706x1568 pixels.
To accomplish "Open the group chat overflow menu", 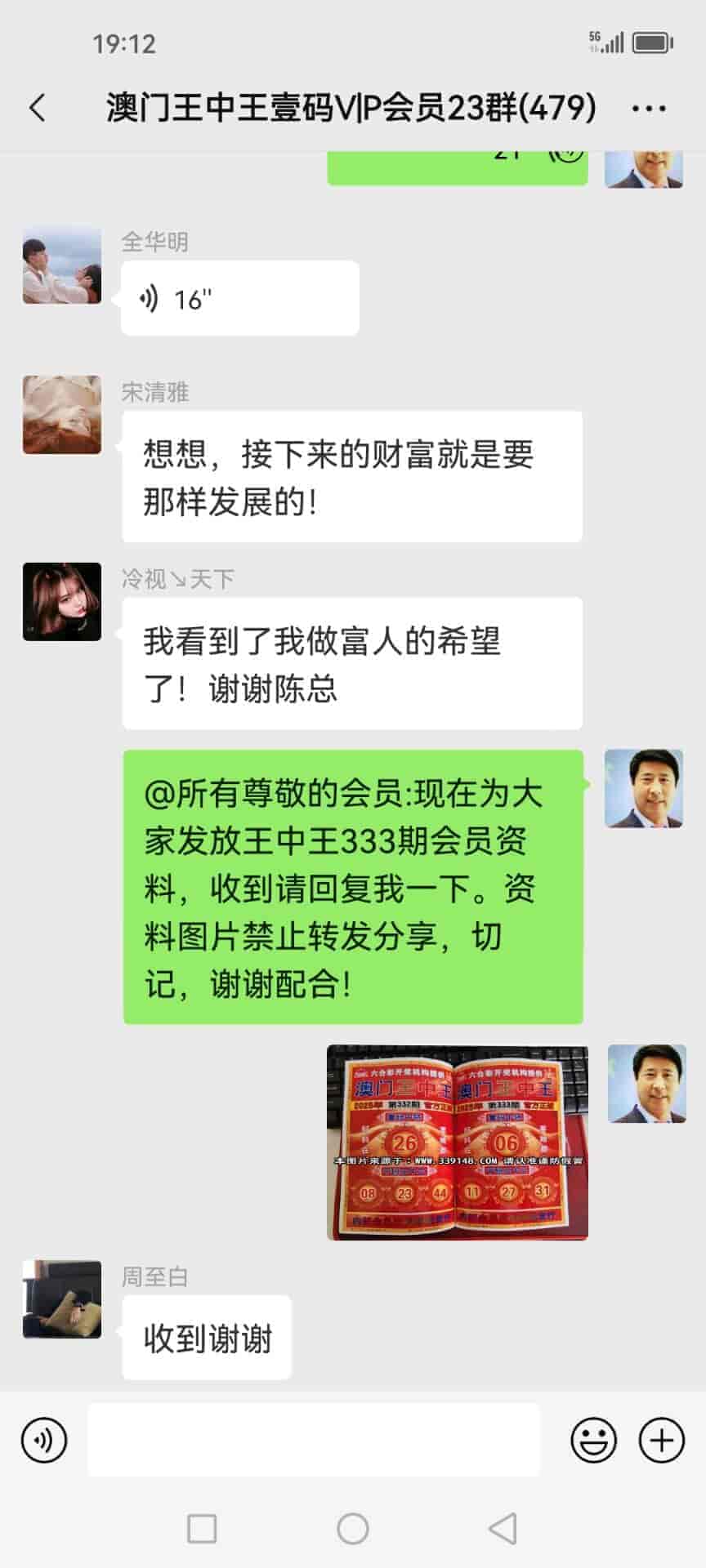I will 649,108.
